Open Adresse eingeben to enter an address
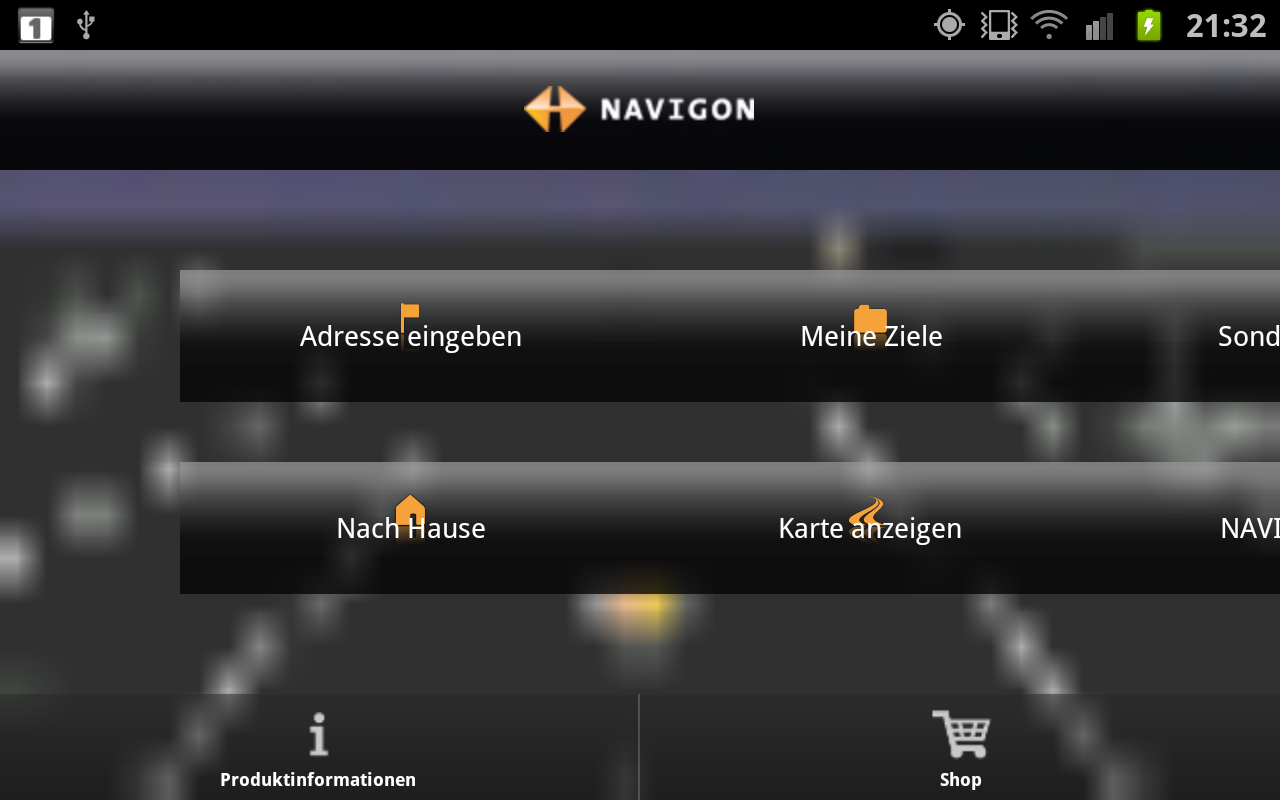 tap(411, 336)
